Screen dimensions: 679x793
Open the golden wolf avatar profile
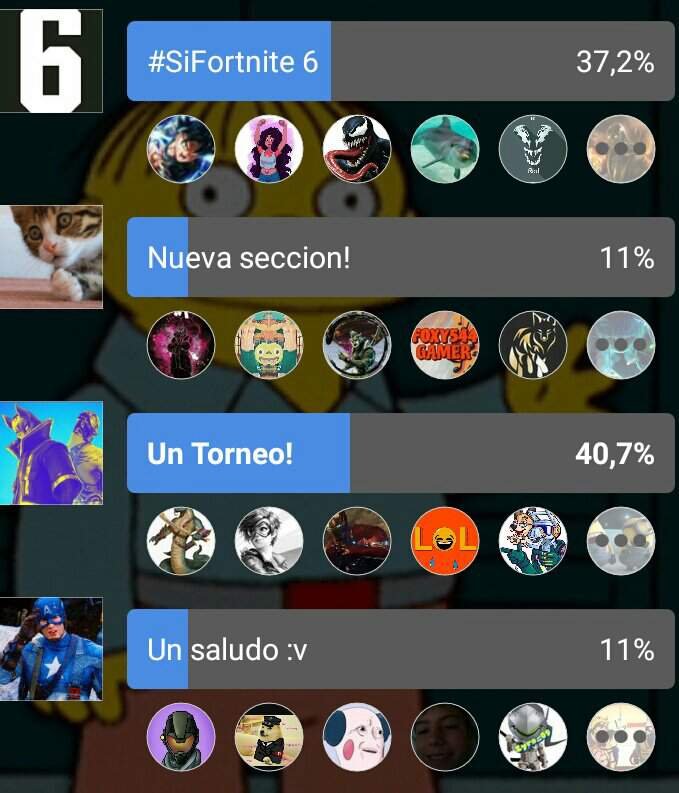533,345
